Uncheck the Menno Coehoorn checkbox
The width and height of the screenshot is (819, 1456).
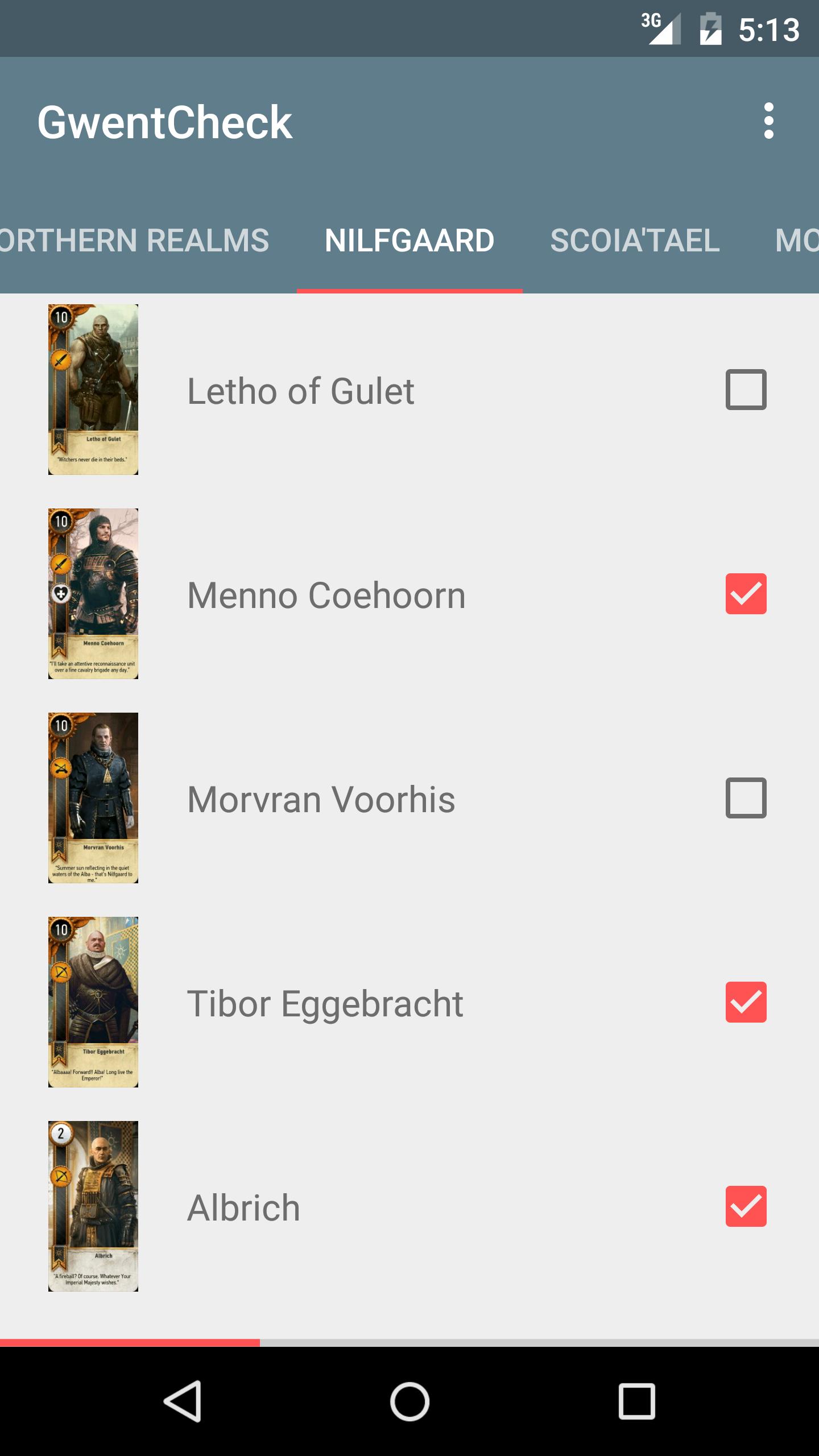pyautogui.click(x=746, y=594)
